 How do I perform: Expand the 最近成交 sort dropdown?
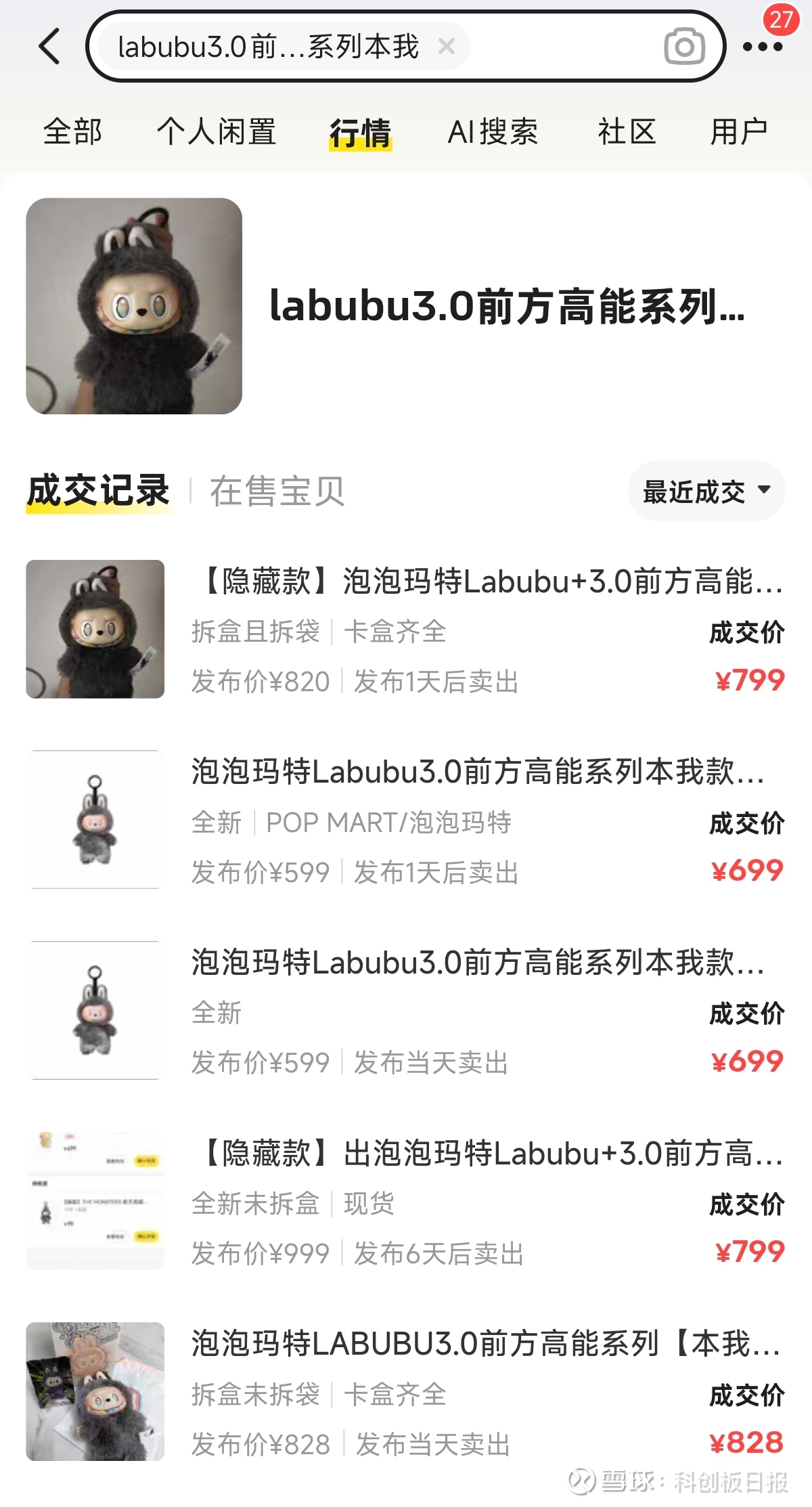706,491
